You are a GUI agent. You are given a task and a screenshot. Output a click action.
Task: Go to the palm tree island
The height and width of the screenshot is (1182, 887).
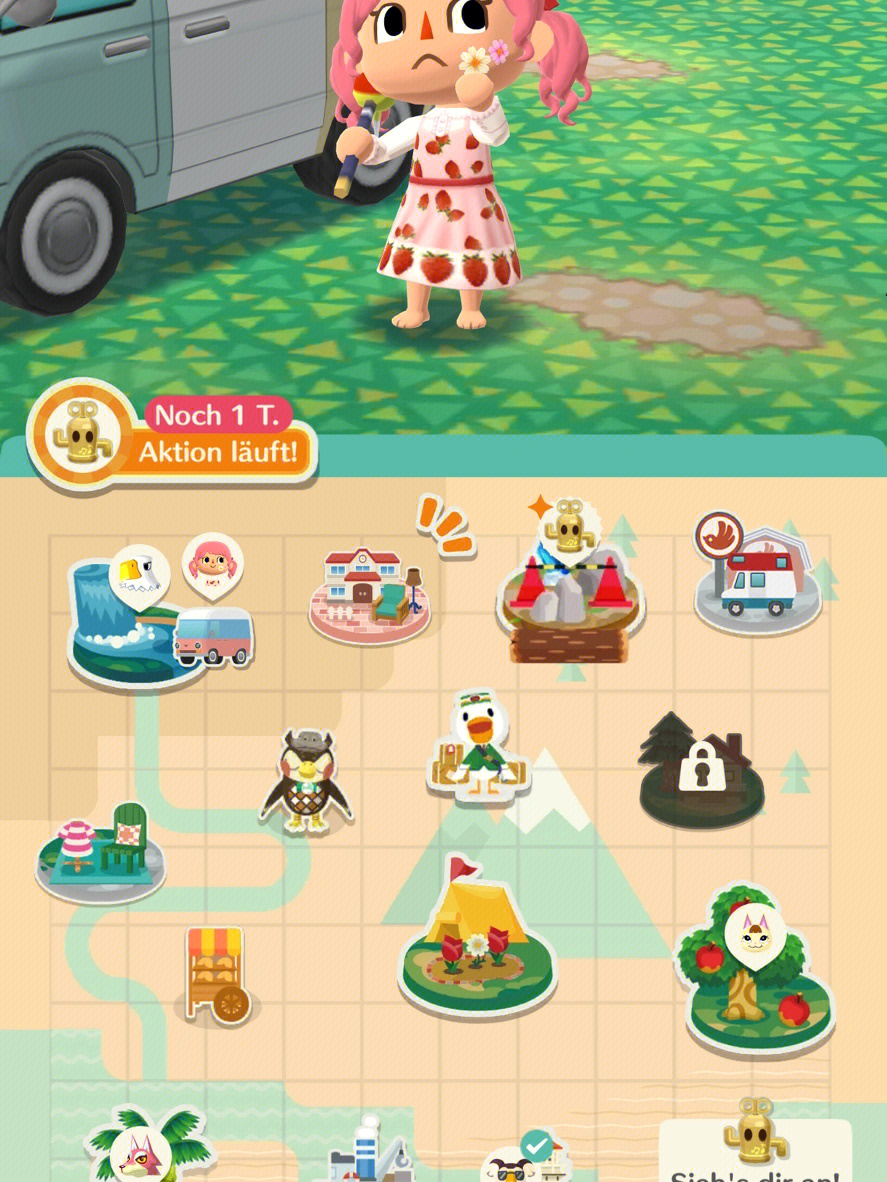(150, 1150)
